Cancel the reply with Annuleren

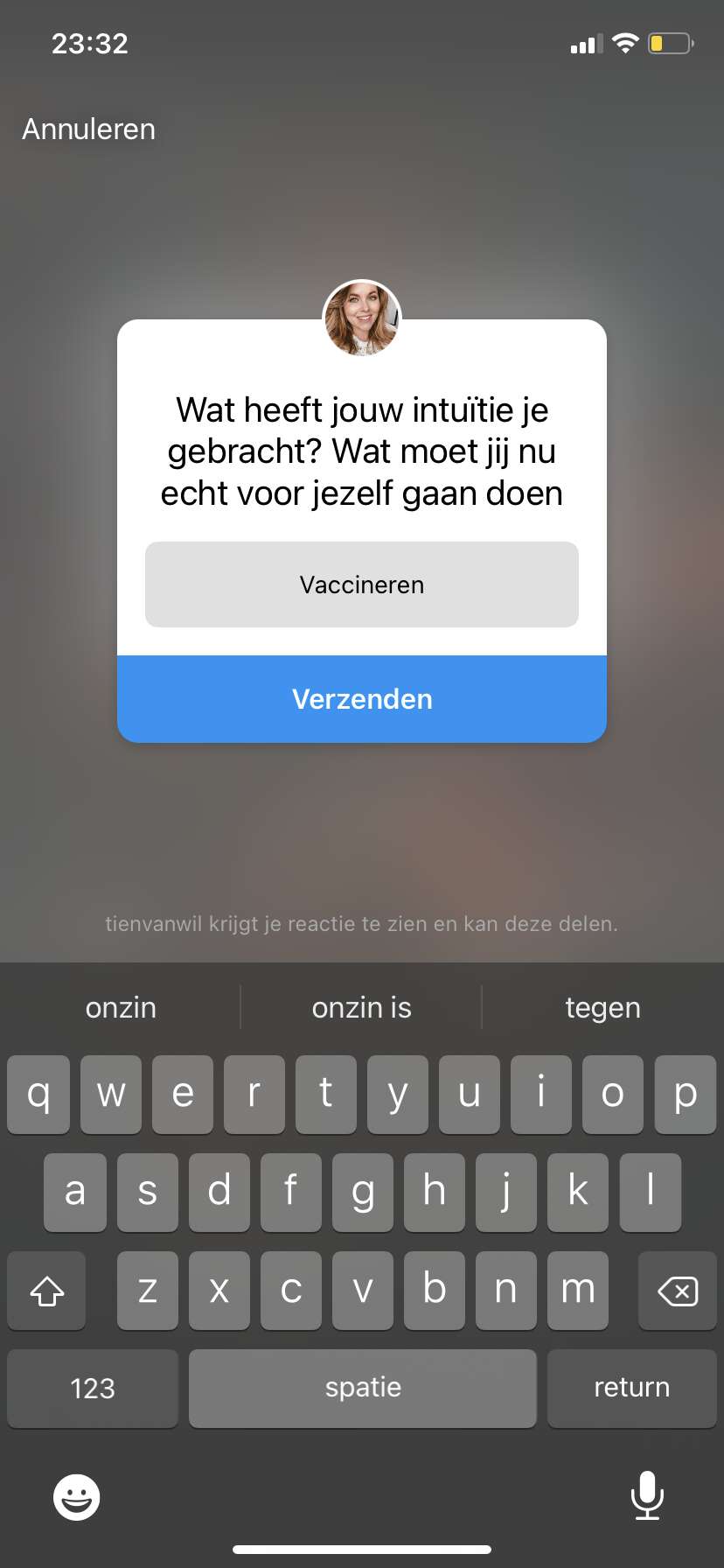pyautogui.click(x=88, y=129)
